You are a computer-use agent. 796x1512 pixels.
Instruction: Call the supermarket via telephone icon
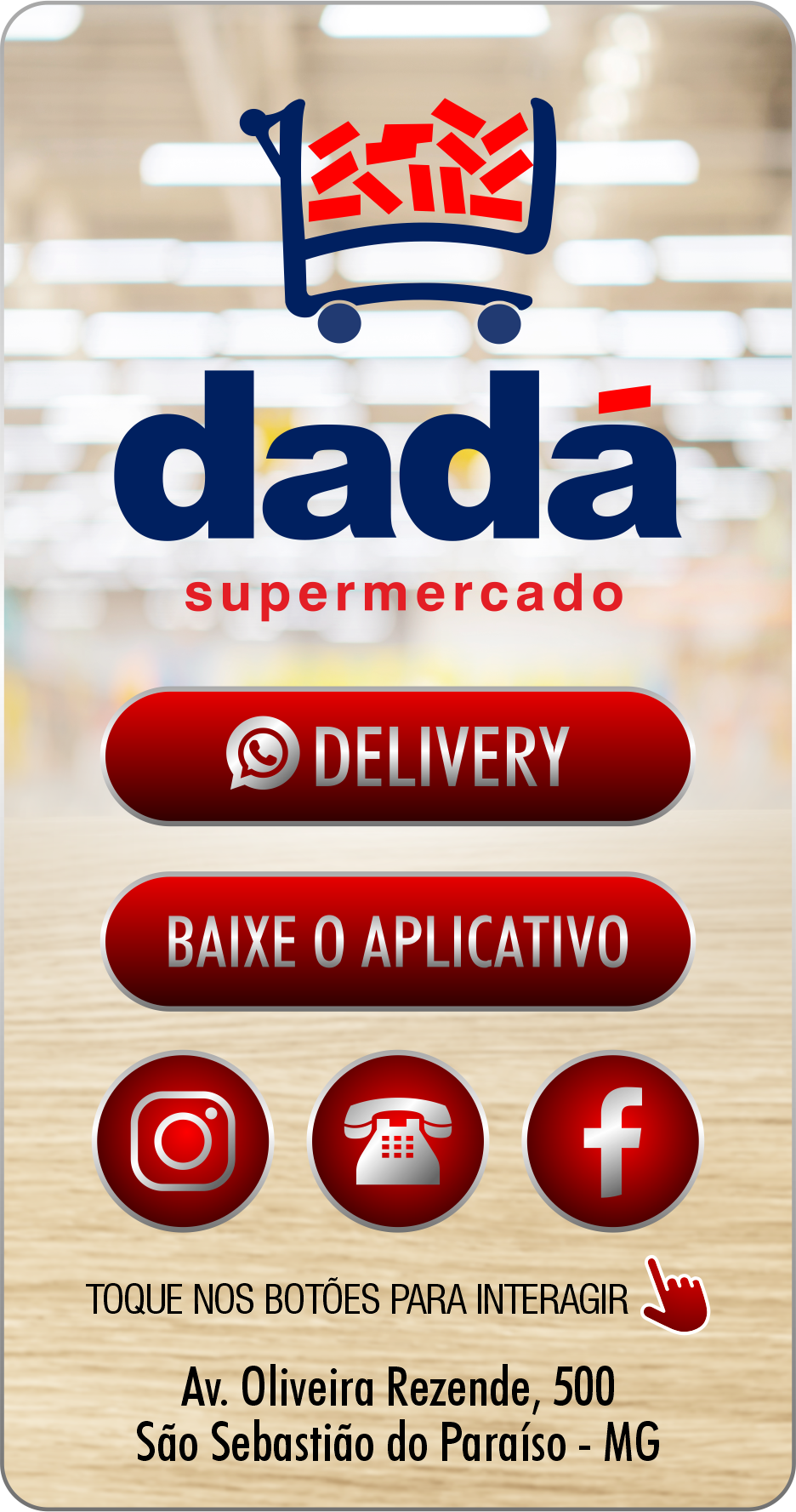click(397, 1140)
